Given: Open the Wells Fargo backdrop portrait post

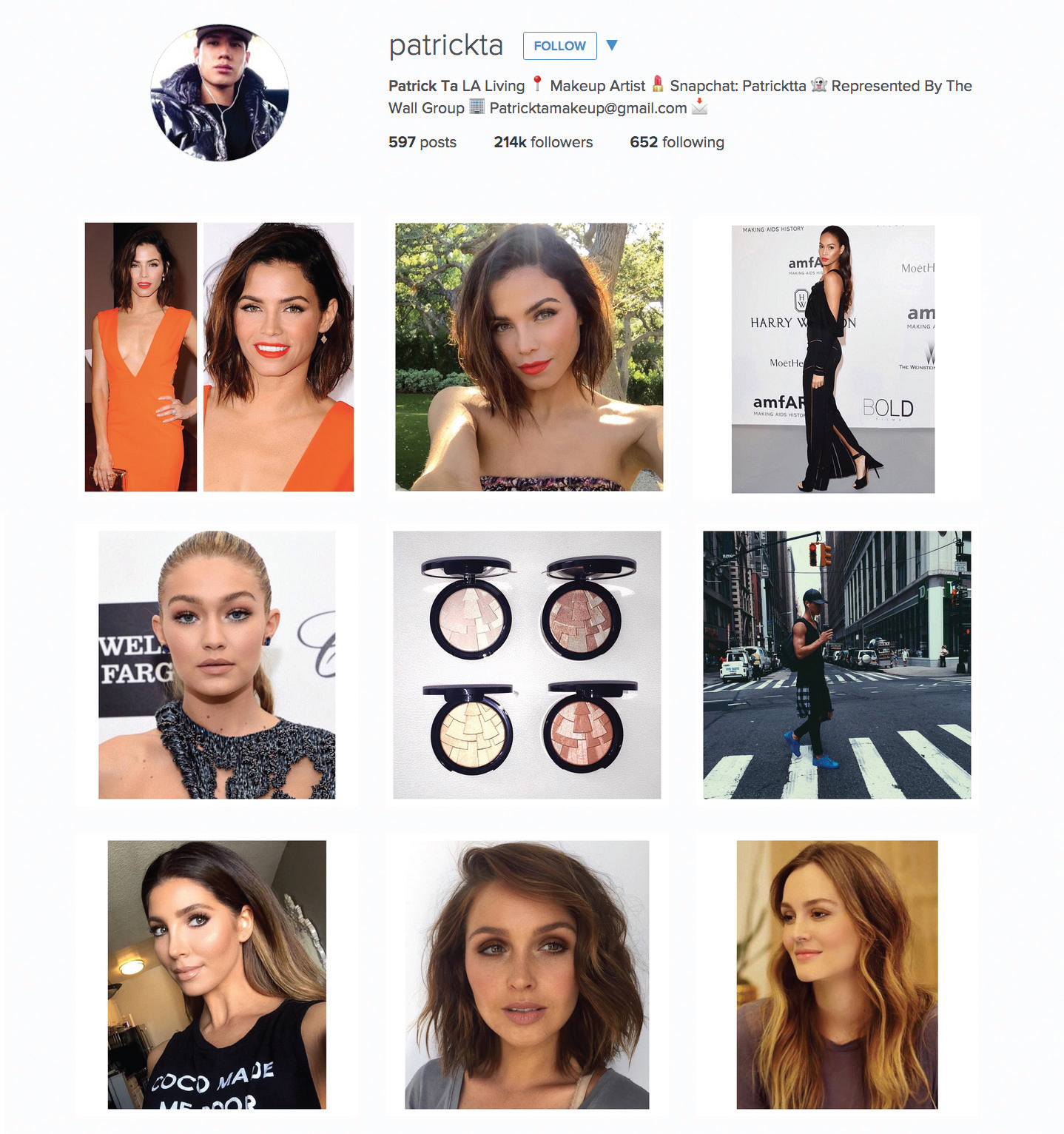Looking at the screenshot, I should point(217,665).
